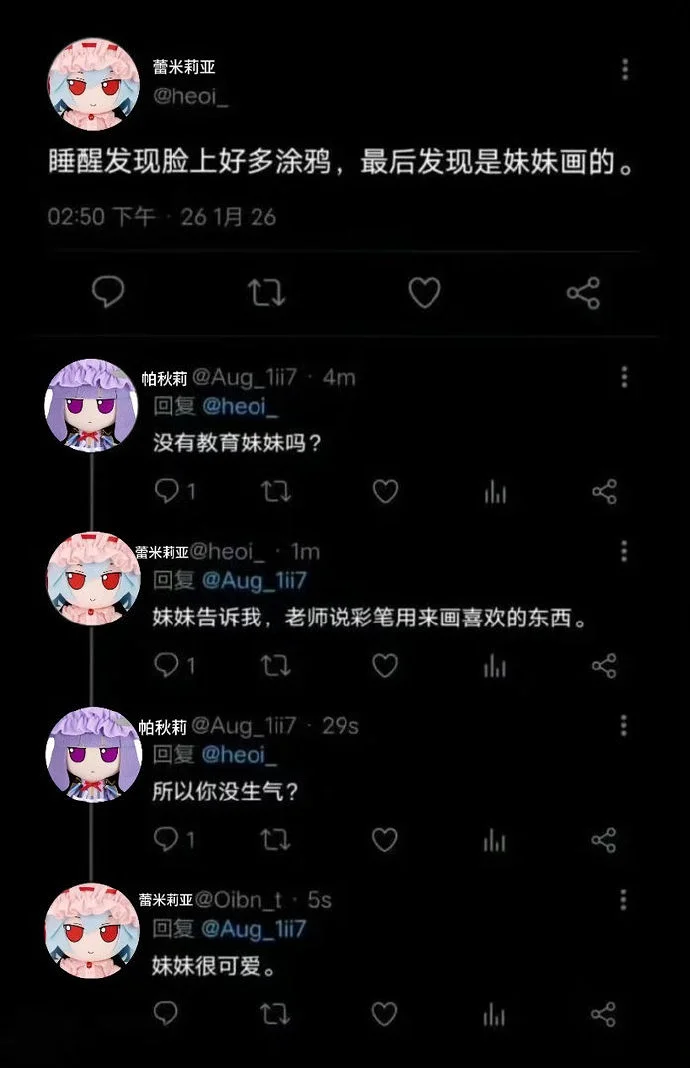Screen dimensions: 690x1068
Task: Like the main post by @heoi_
Action: tap(424, 292)
